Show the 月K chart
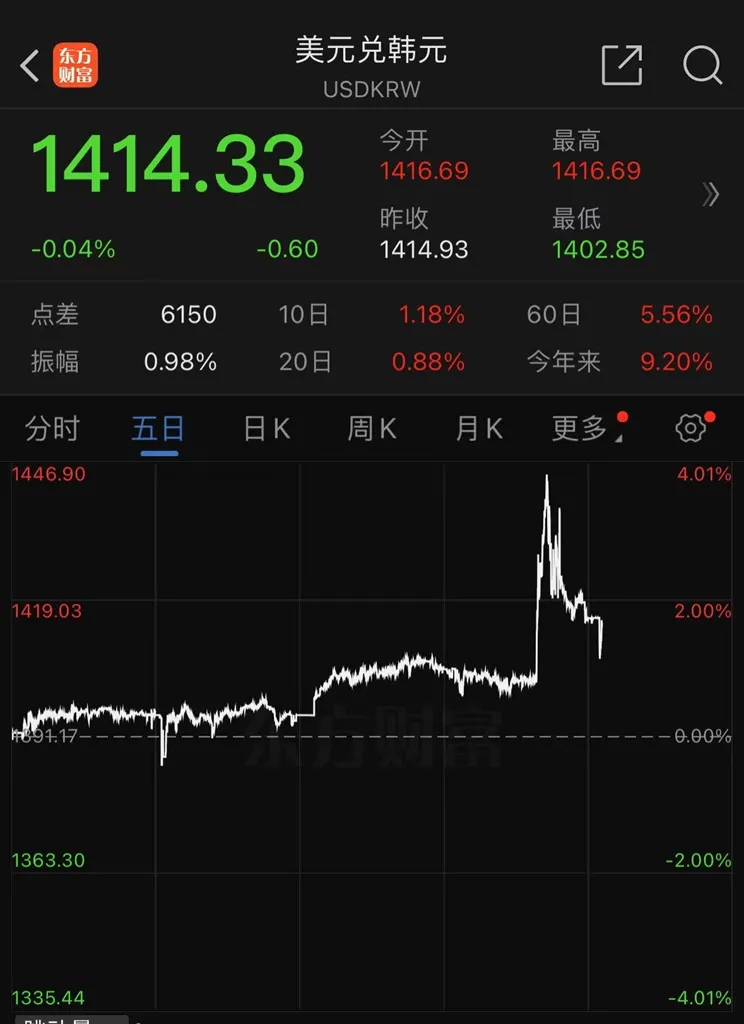 478,429
